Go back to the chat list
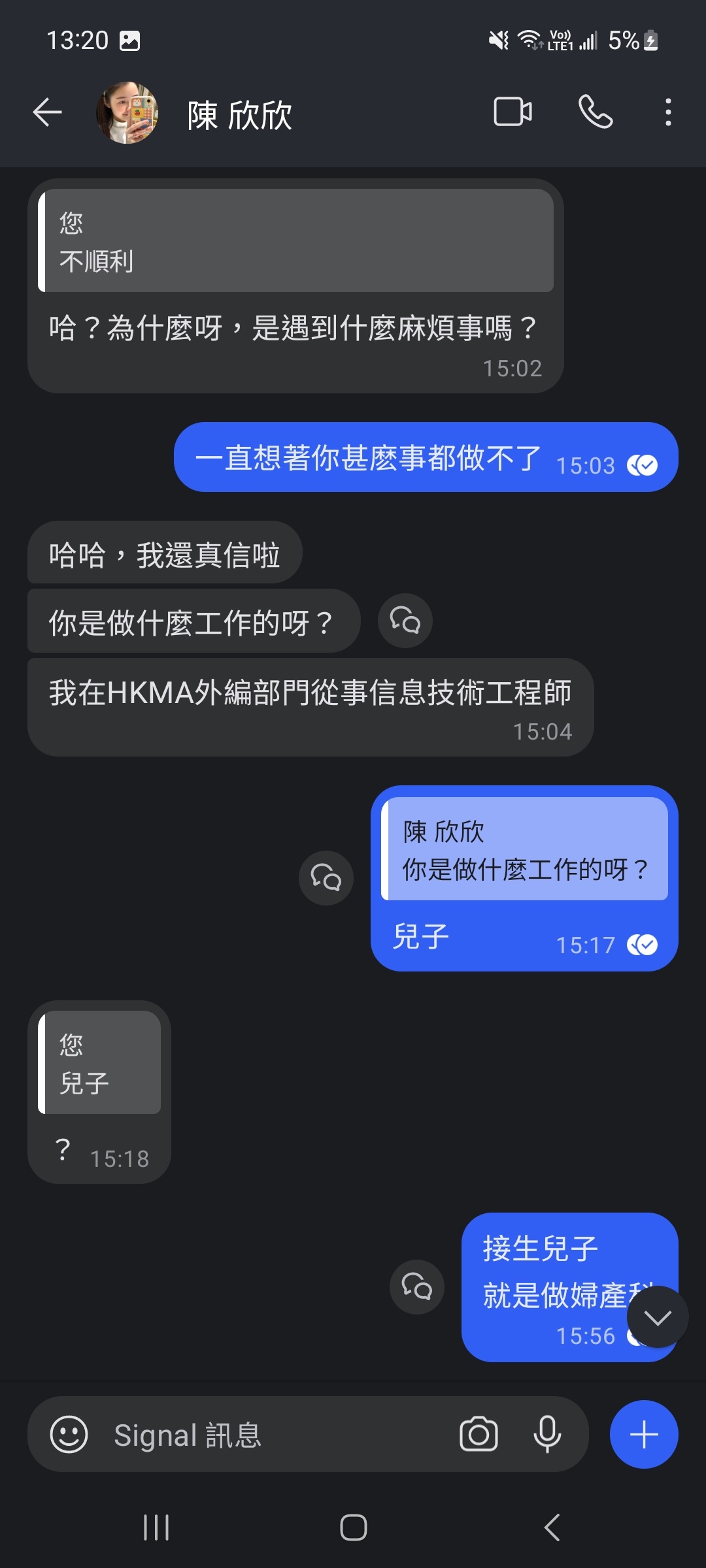 pos(47,112)
